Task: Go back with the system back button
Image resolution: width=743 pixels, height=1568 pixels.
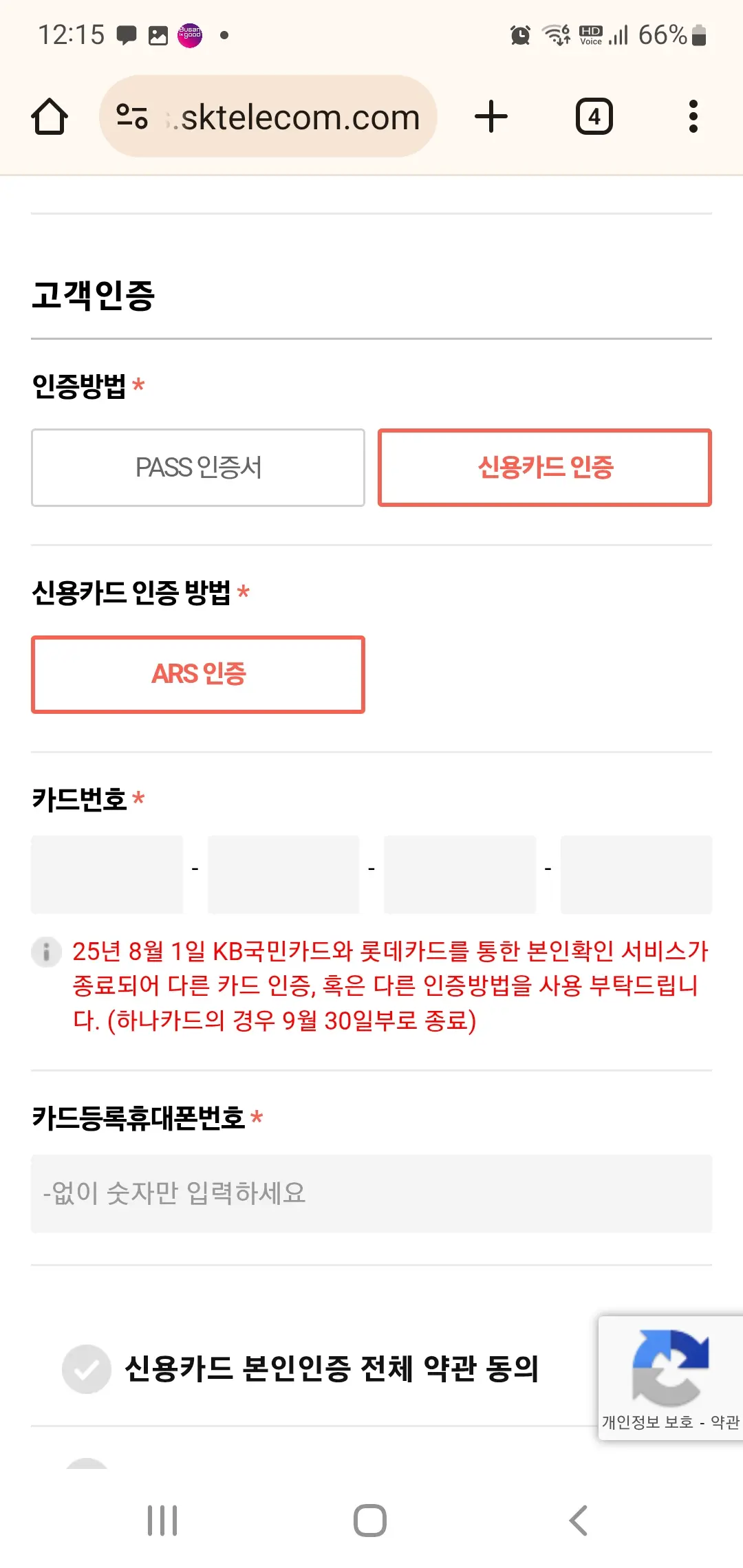Action: pos(579,1520)
